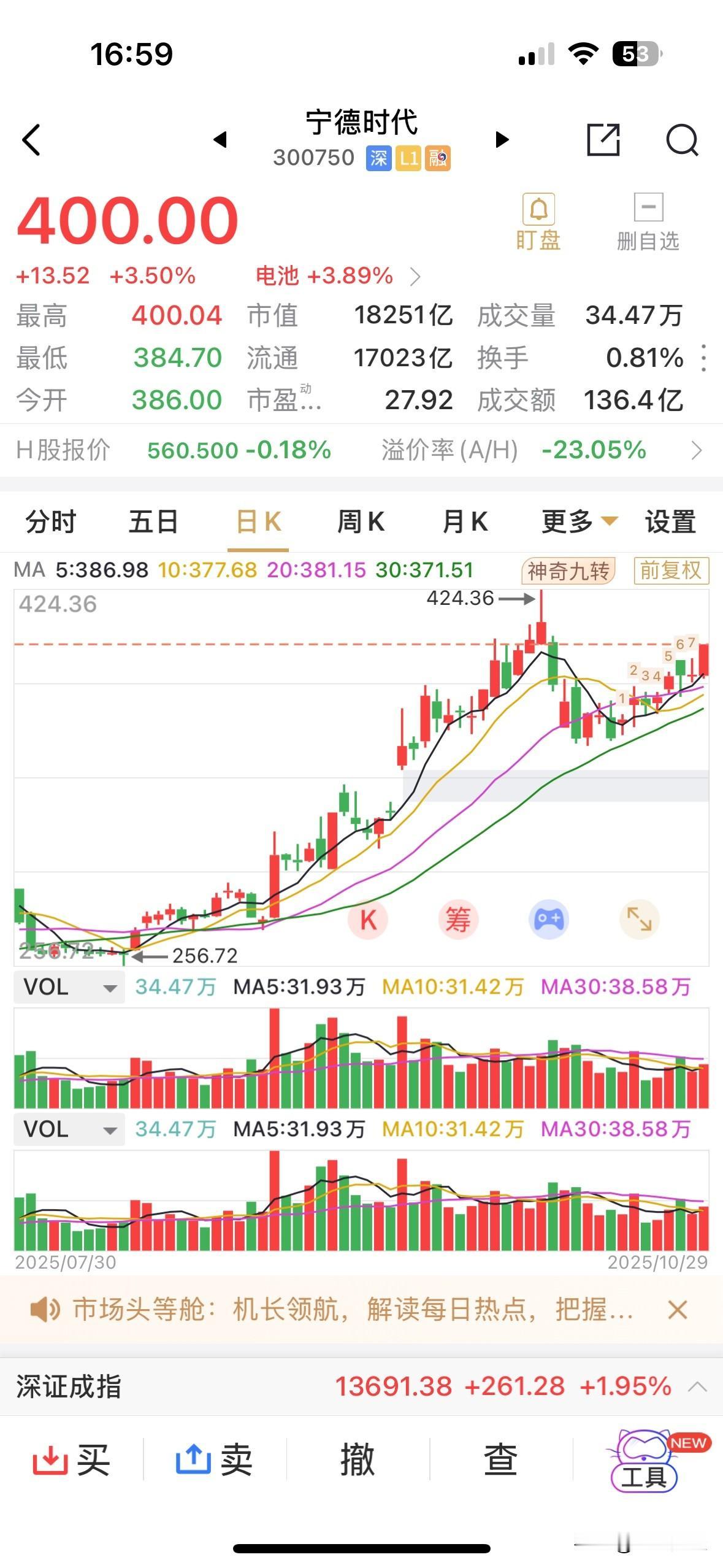Switch to the 分时 intraday tab
This screenshot has height=1568, width=723.
[x=50, y=522]
